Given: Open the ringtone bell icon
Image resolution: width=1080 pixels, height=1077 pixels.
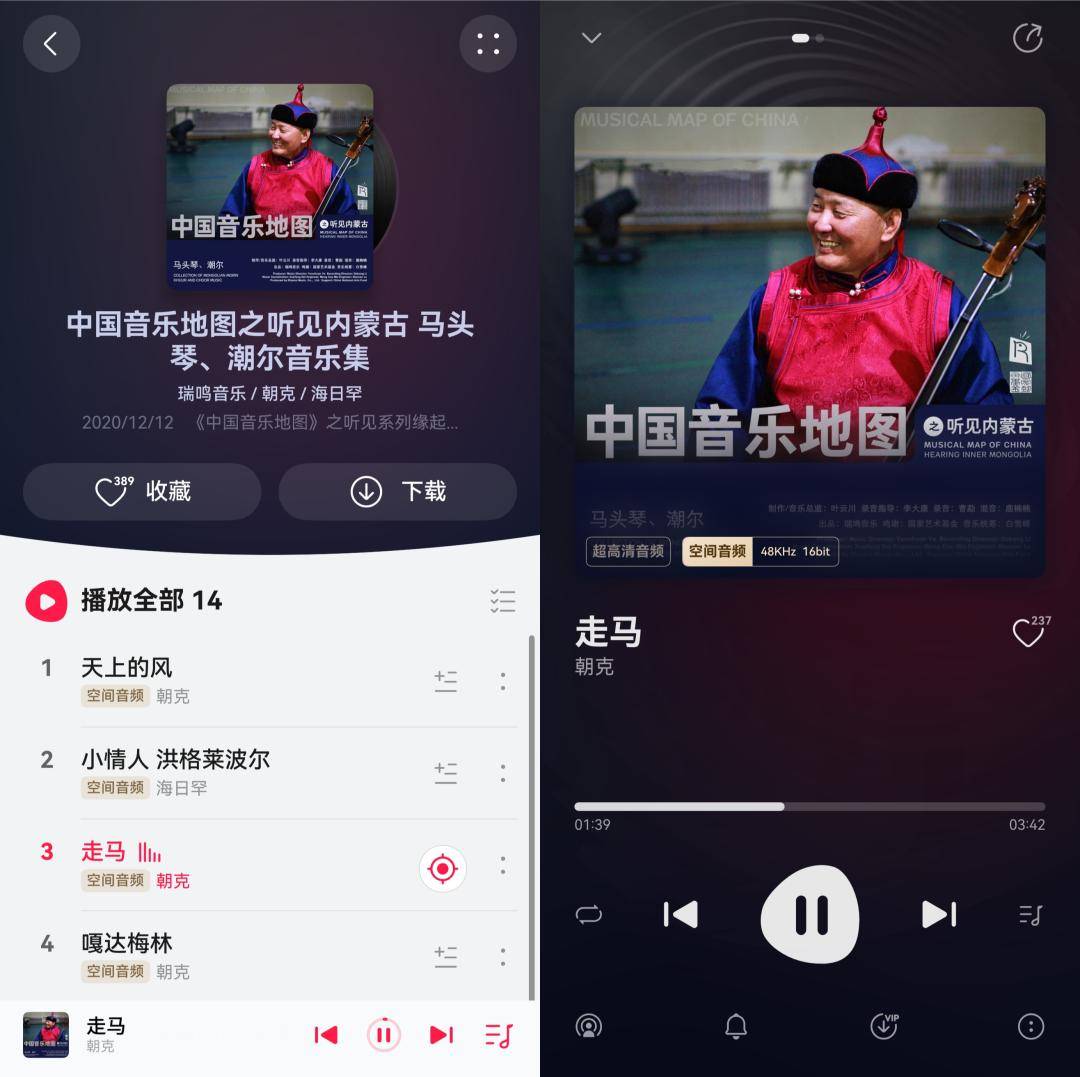Looking at the screenshot, I should [x=736, y=1025].
